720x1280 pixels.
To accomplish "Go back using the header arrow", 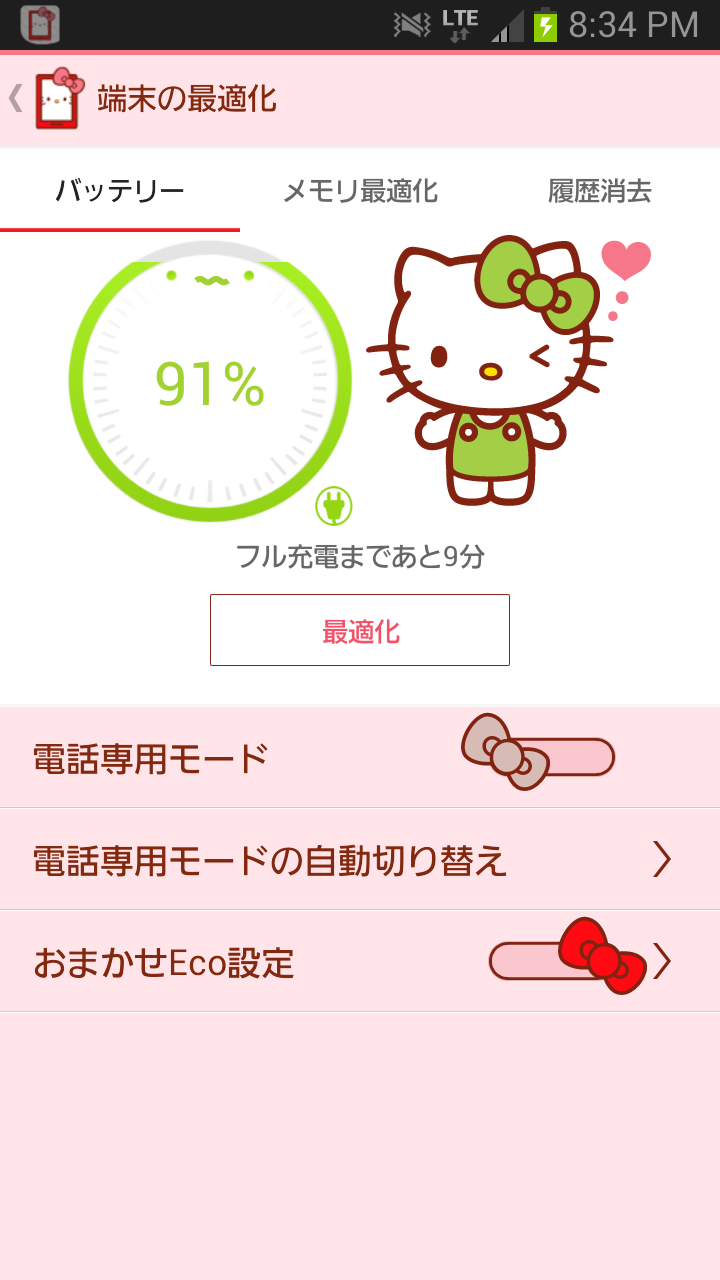I will (16, 98).
